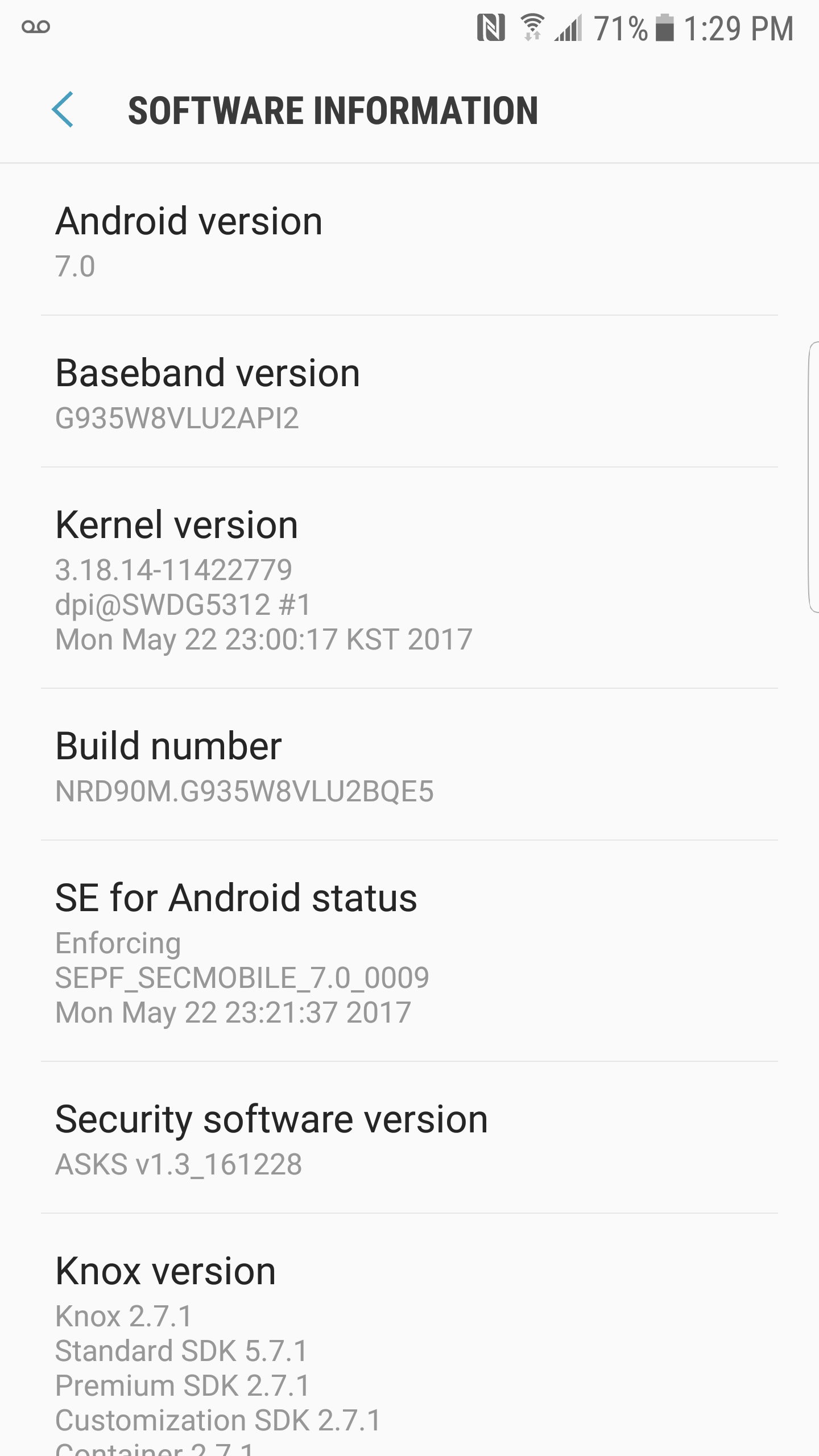Go back from Software Information
The width and height of the screenshot is (819, 1456).
63,109
